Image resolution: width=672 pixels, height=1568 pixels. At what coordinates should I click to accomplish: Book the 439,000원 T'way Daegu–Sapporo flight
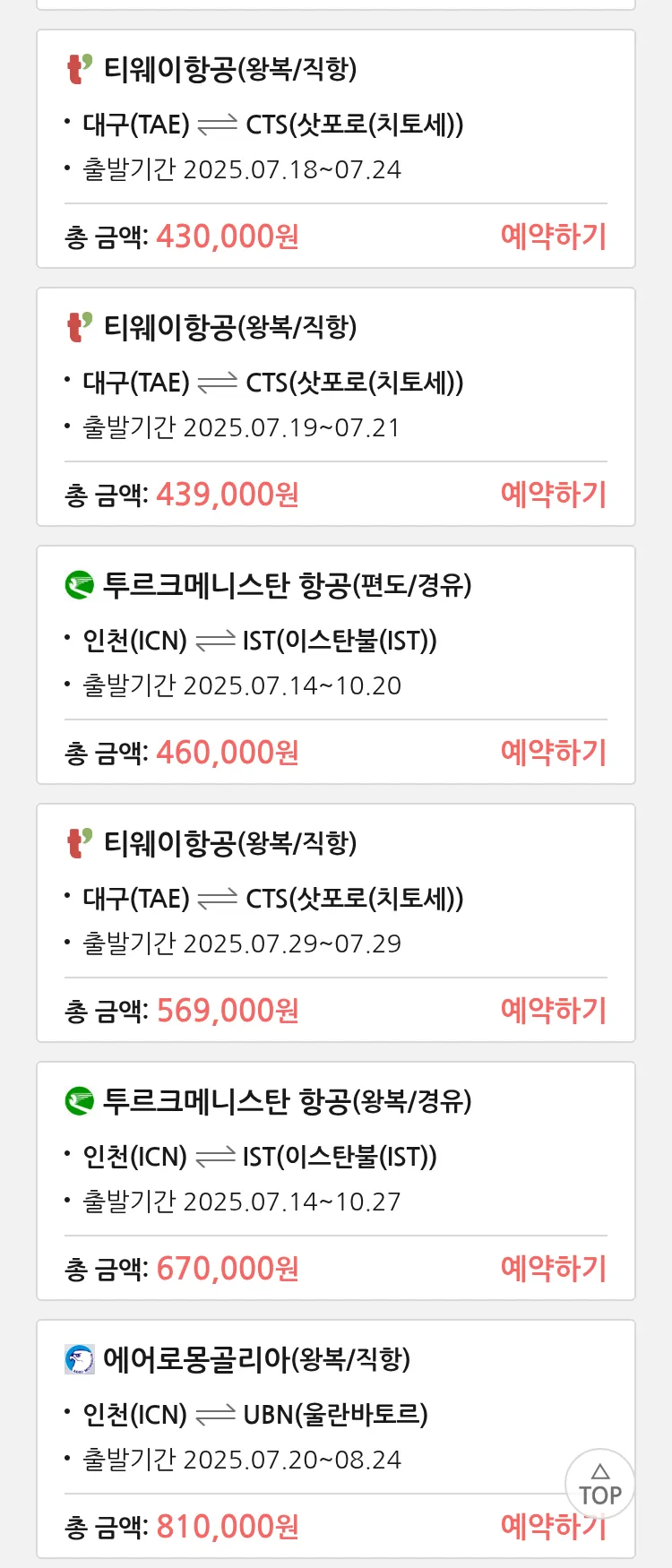pos(553,495)
